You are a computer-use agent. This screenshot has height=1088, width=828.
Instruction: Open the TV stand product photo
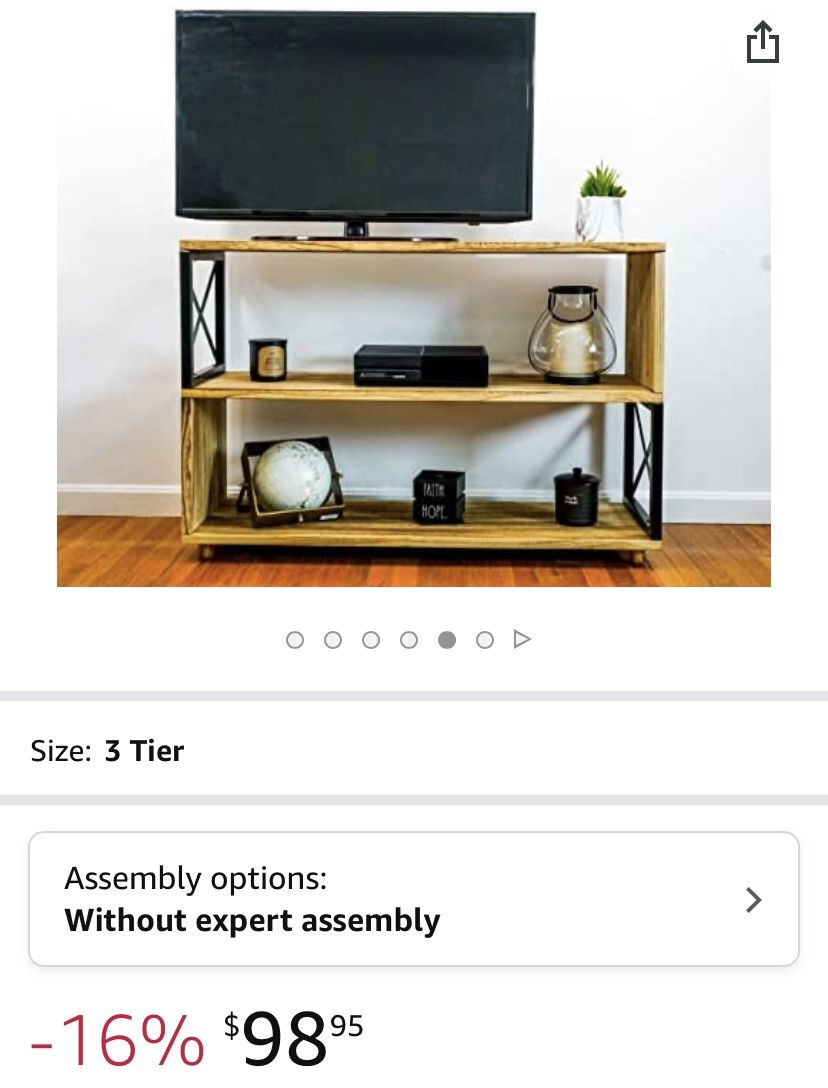tap(414, 297)
